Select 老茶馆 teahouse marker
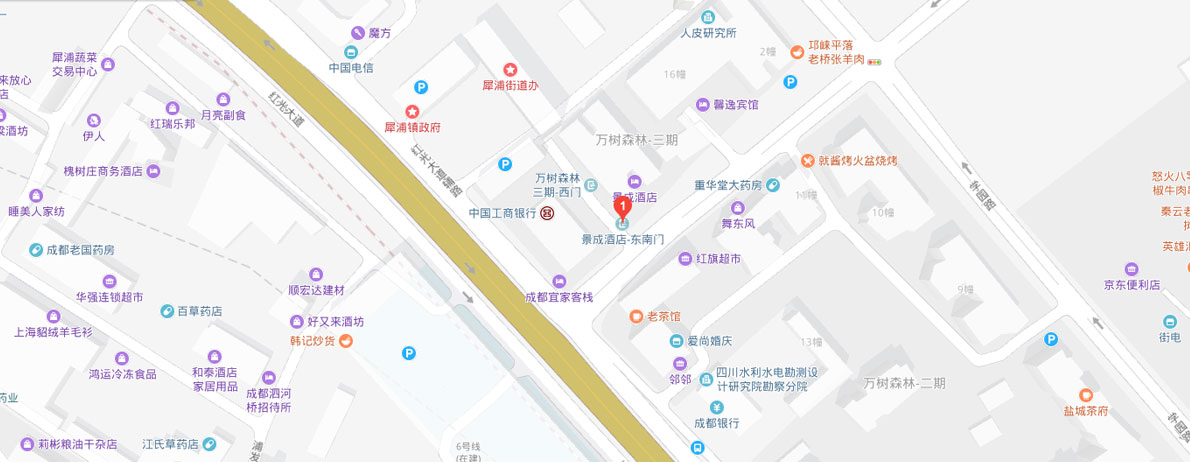Screen dimensions: 1190x462 pyautogui.click(x=635, y=316)
